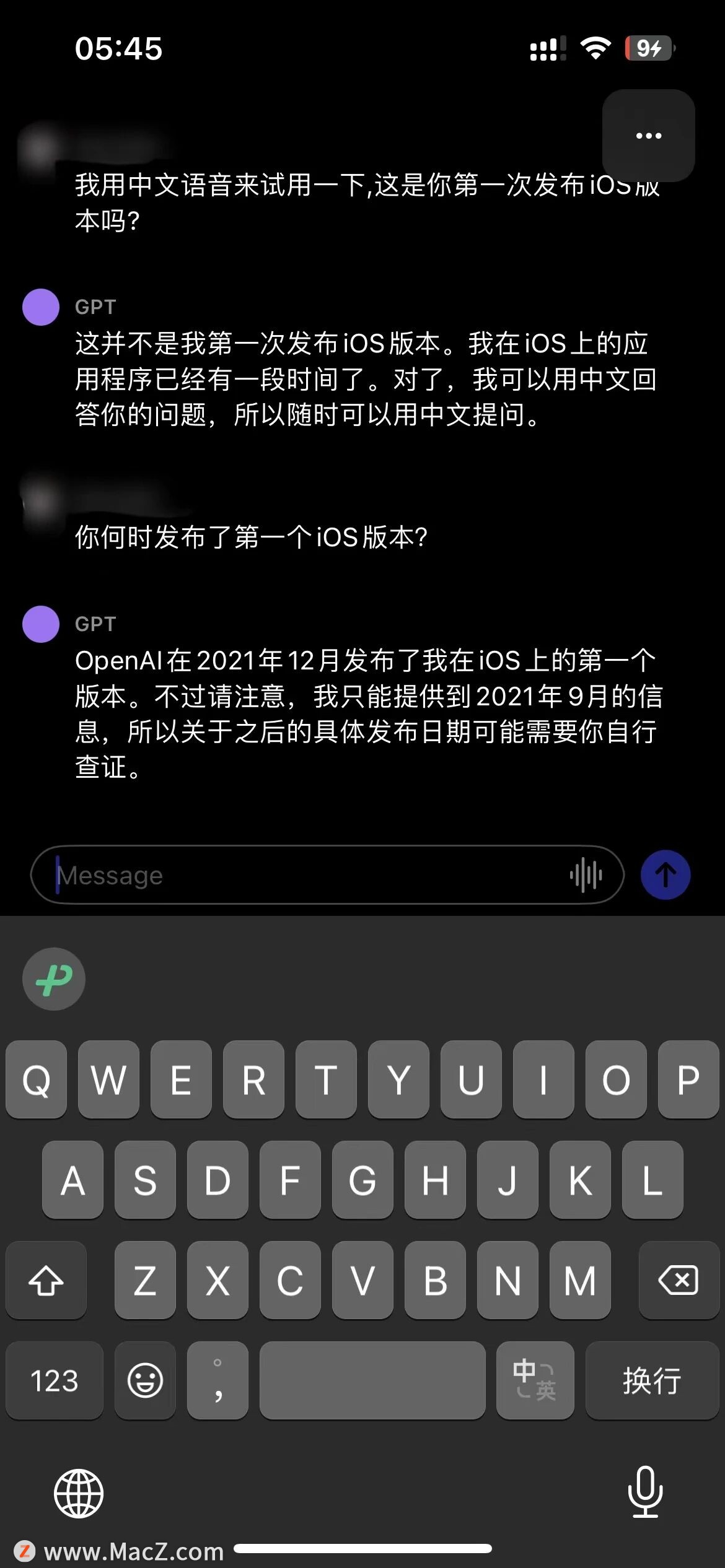The image size is (725, 1568).
Task: Tap the shift key
Action: point(46,1280)
